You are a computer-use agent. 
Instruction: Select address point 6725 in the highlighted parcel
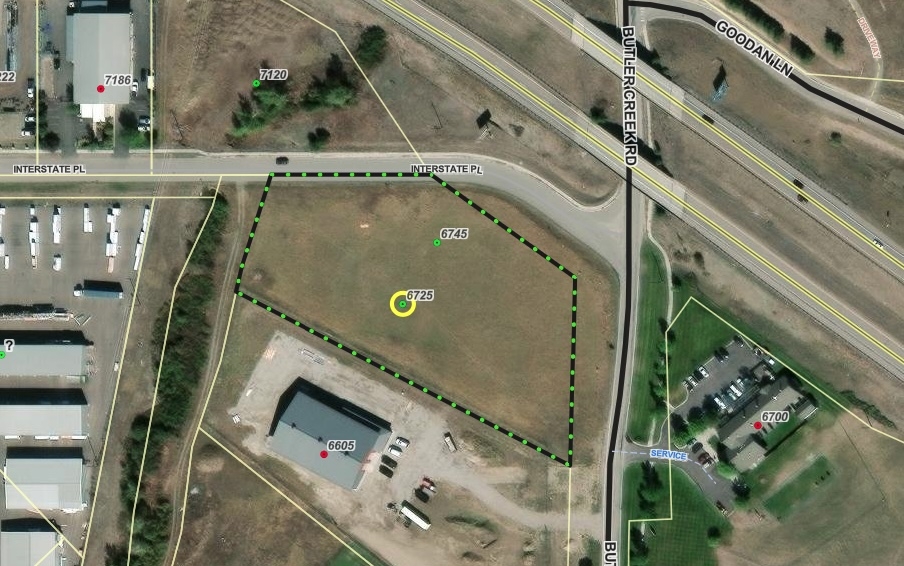402,304
